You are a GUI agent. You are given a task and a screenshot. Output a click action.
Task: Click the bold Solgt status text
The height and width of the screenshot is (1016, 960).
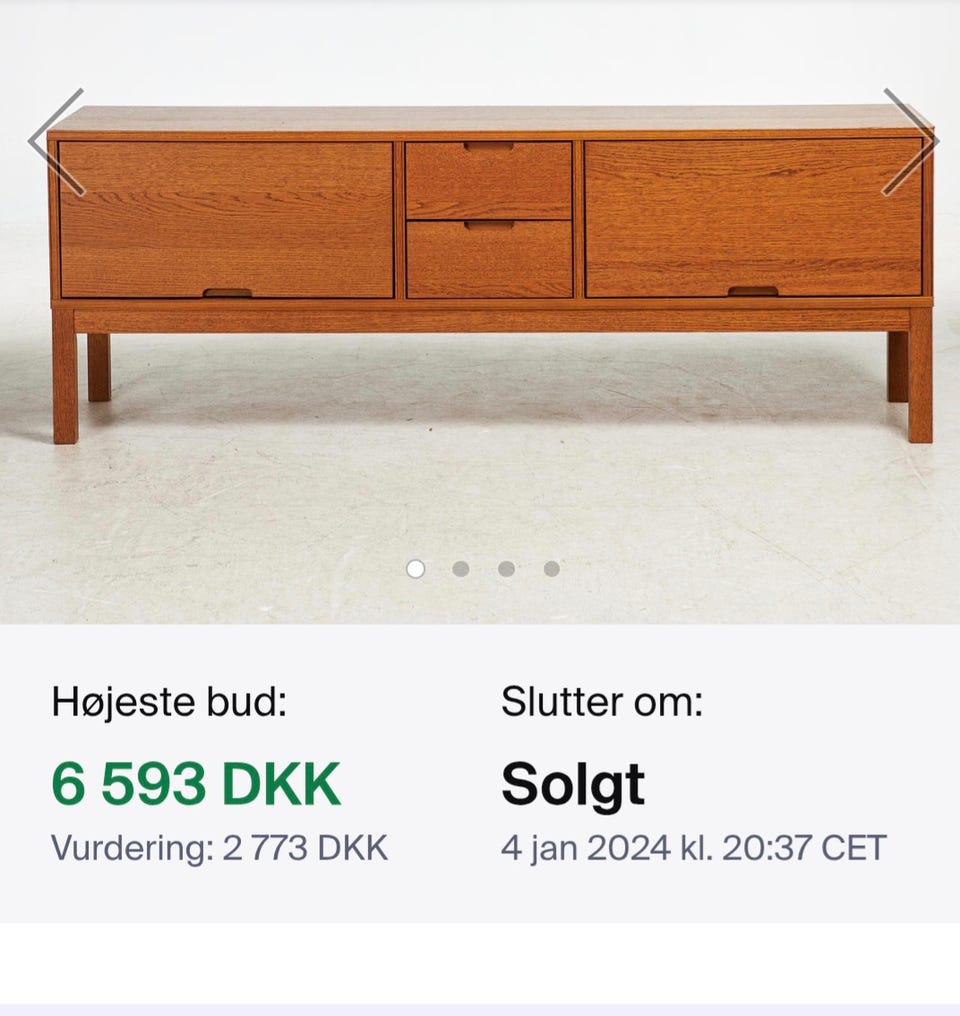tap(573, 783)
